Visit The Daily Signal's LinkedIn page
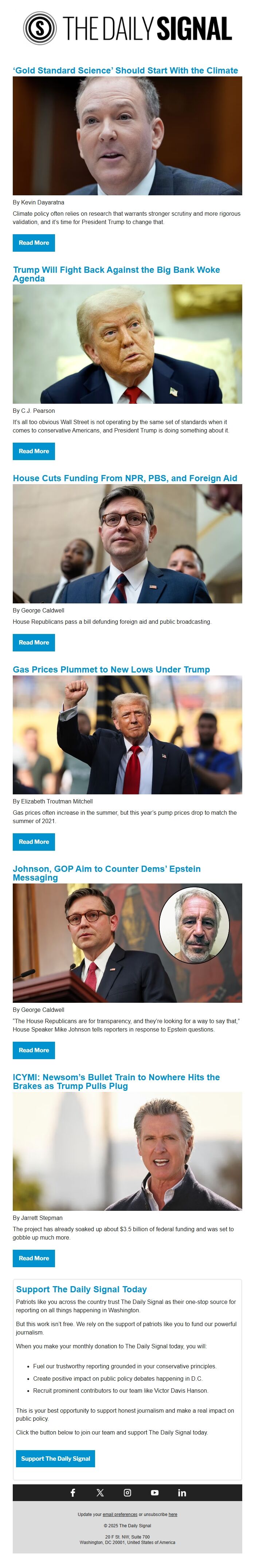255x1568 pixels. (x=182, y=1492)
